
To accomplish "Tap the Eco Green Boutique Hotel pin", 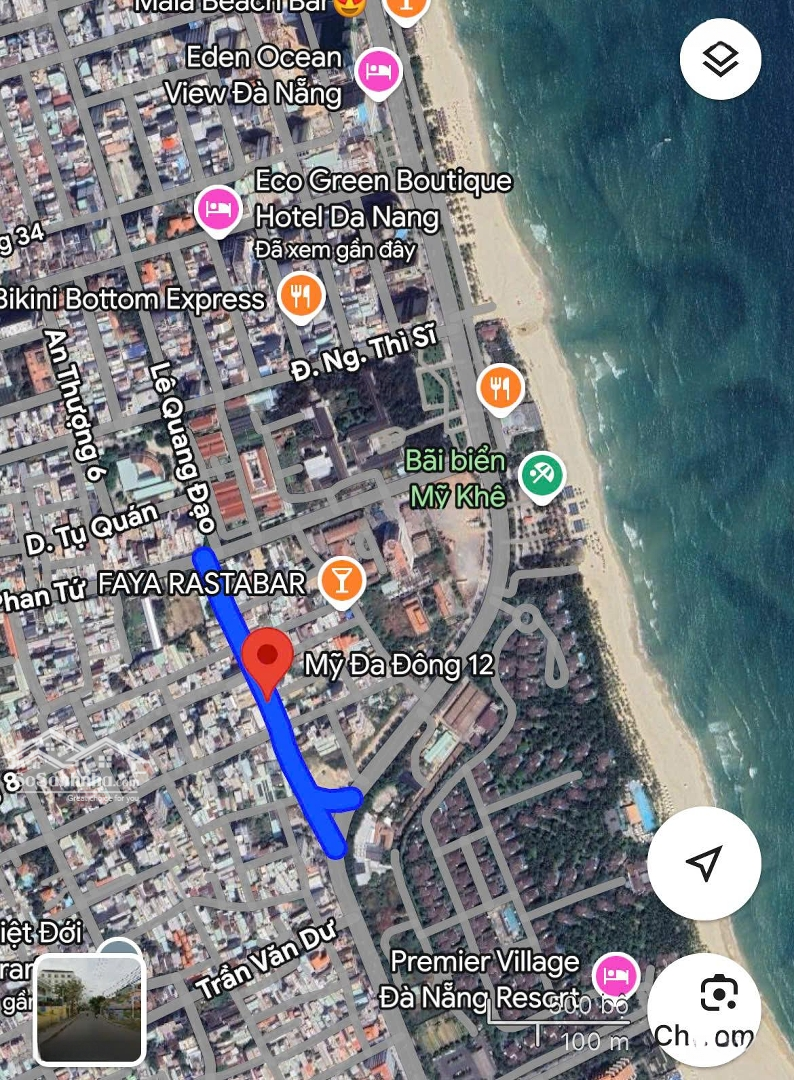I will (x=218, y=210).
